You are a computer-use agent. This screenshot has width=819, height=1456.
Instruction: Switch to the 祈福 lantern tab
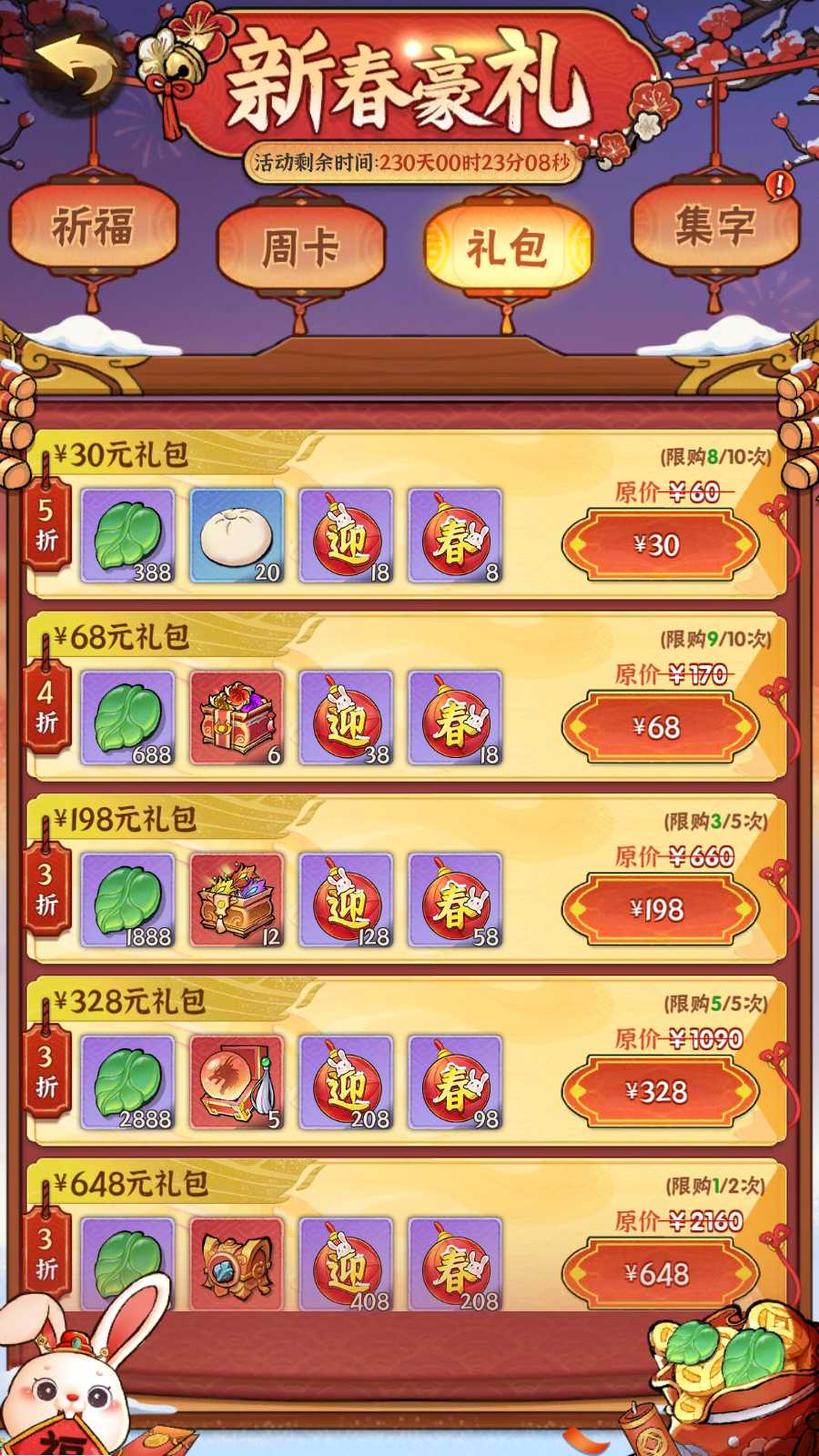click(93, 227)
